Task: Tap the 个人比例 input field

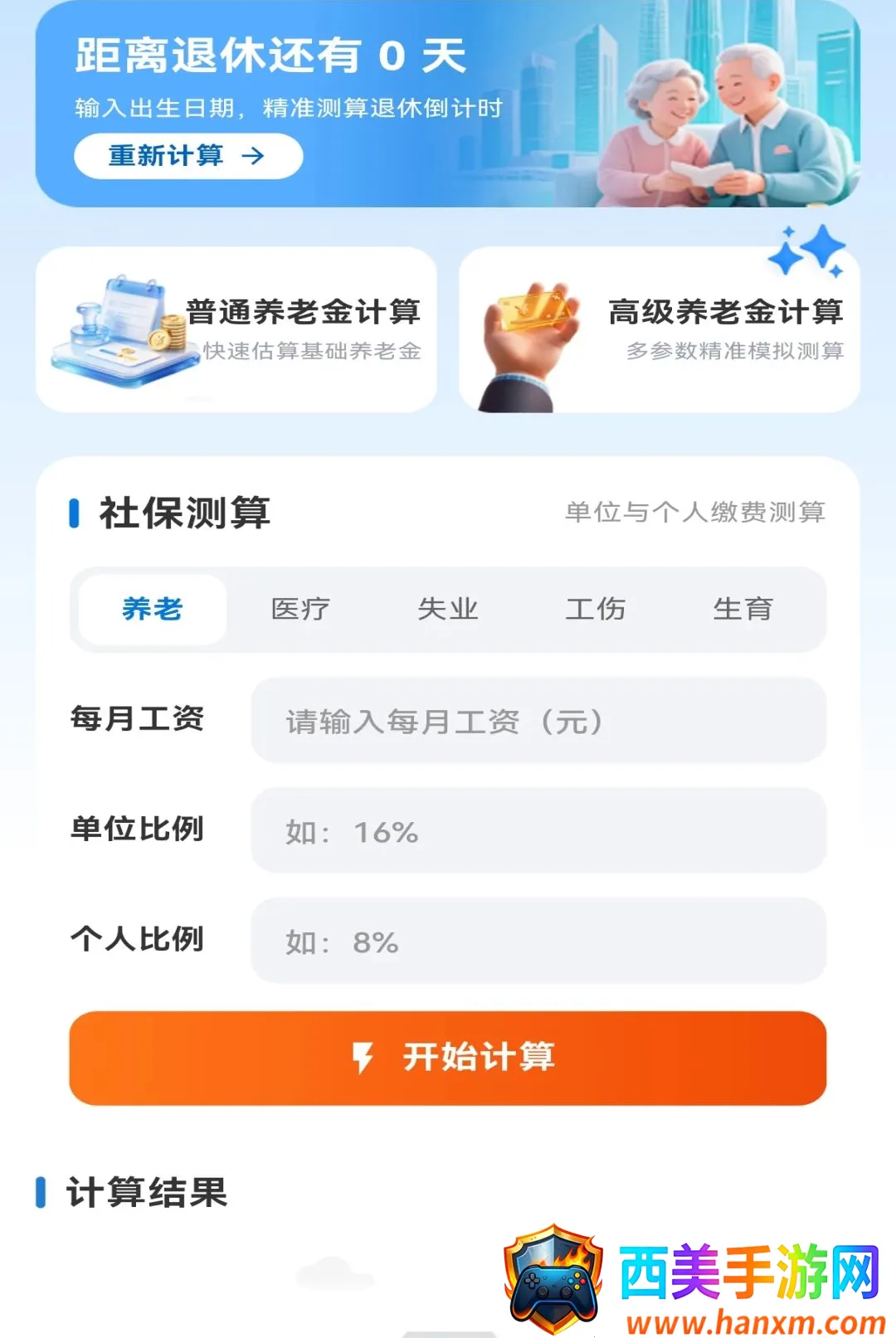Action: (x=538, y=941)
